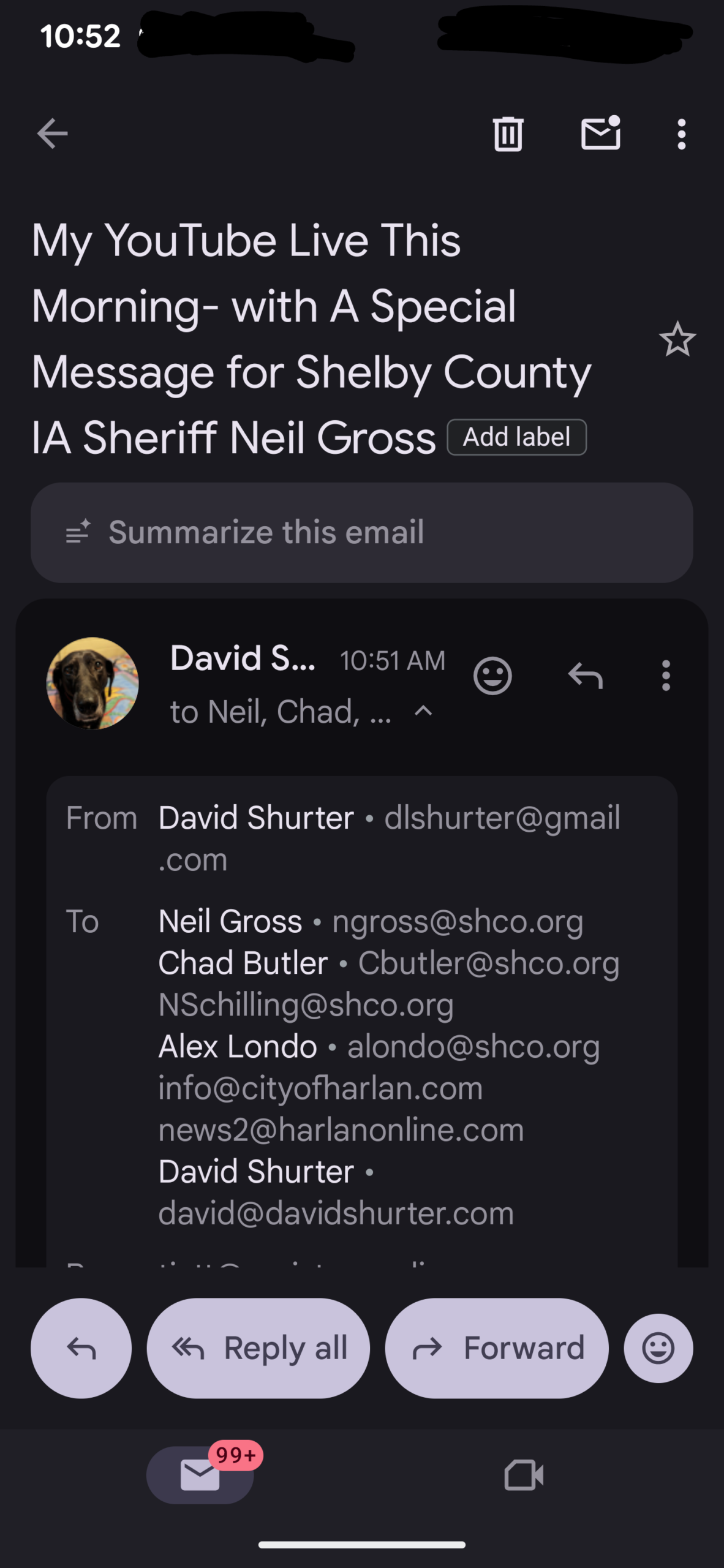
Task: Switch to the Mail tab
Action: pos(200,1474)
